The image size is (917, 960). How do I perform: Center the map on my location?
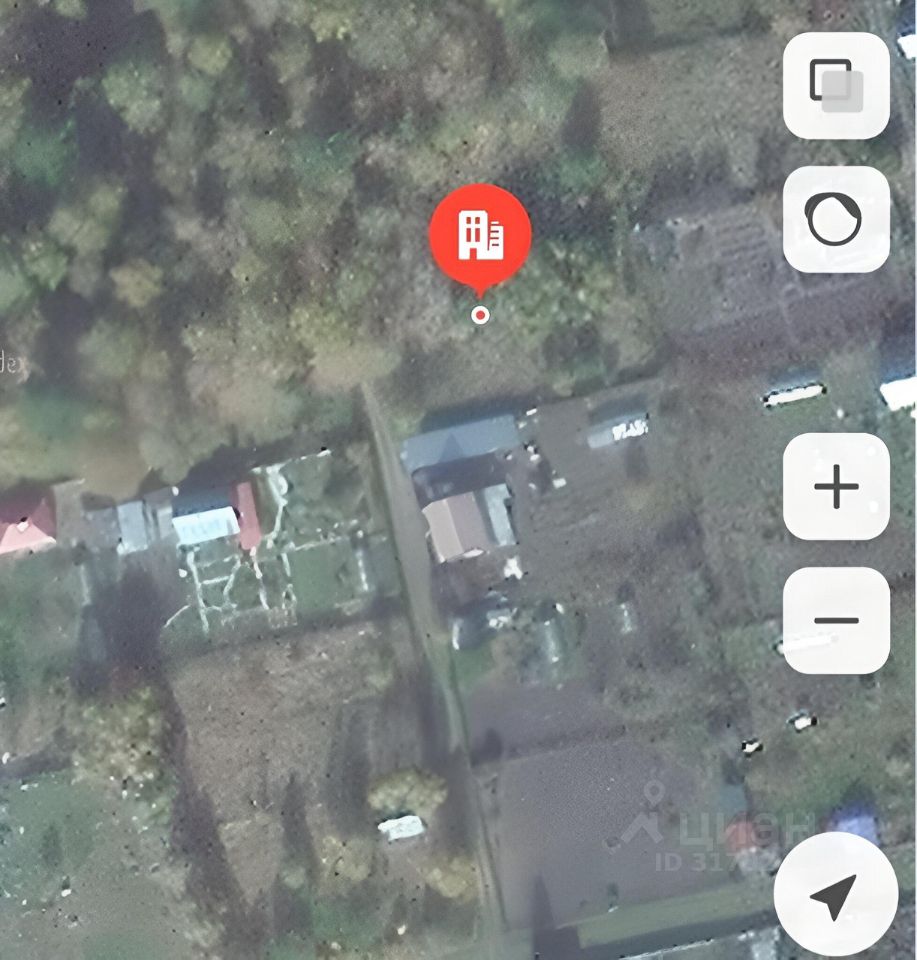coord(835,895)
